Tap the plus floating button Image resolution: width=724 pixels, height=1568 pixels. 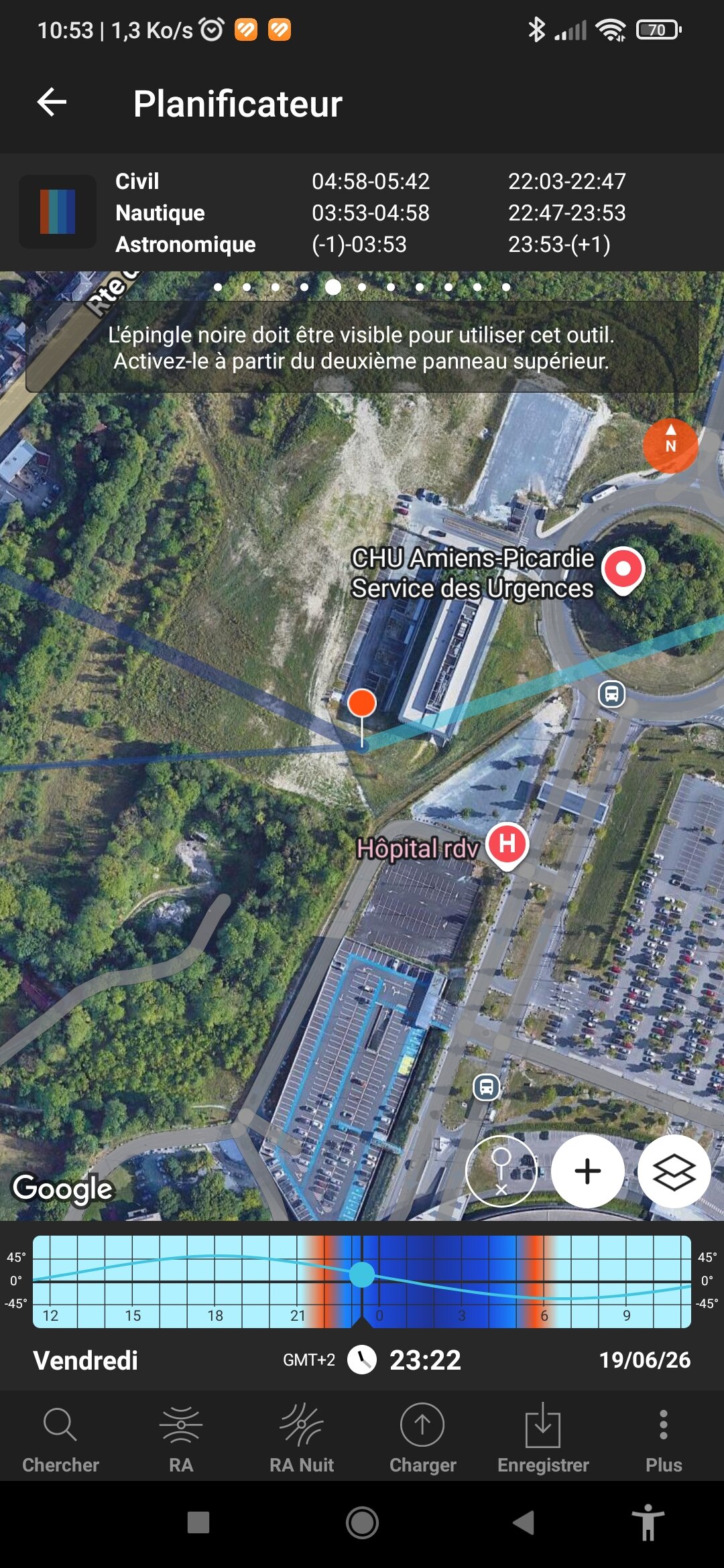(588, 1171)
